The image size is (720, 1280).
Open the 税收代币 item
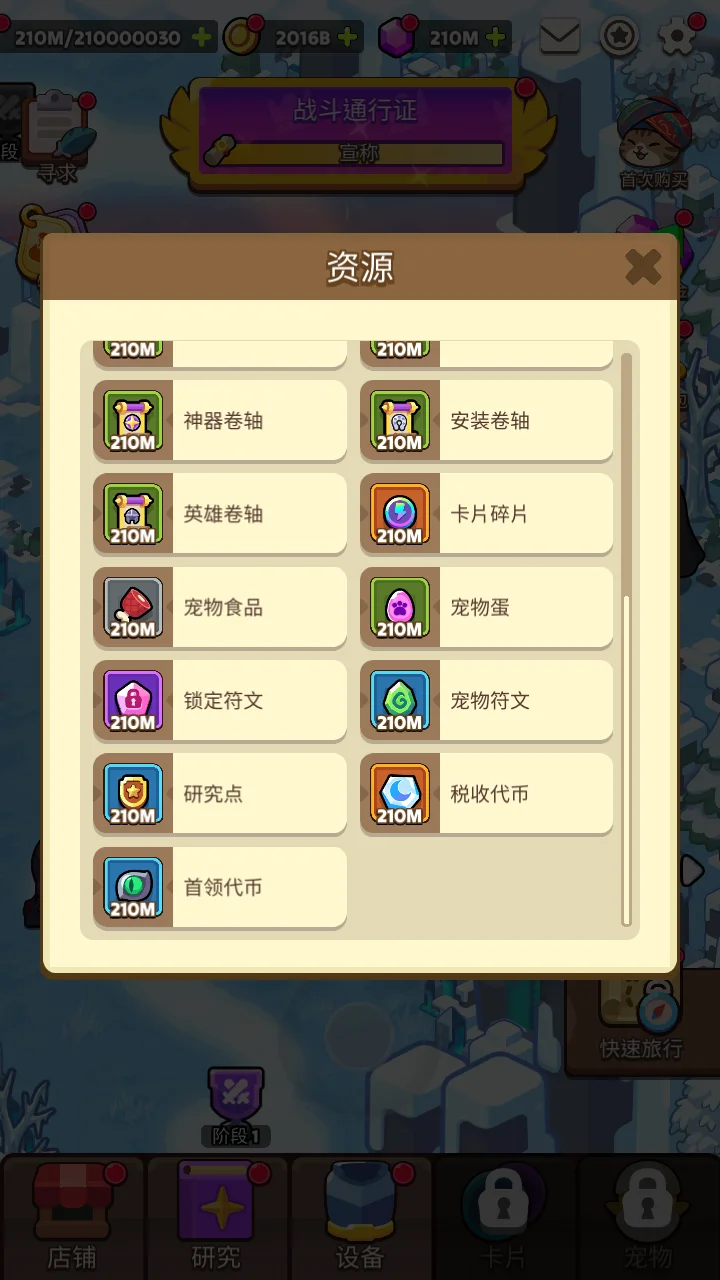click(487, 794)
